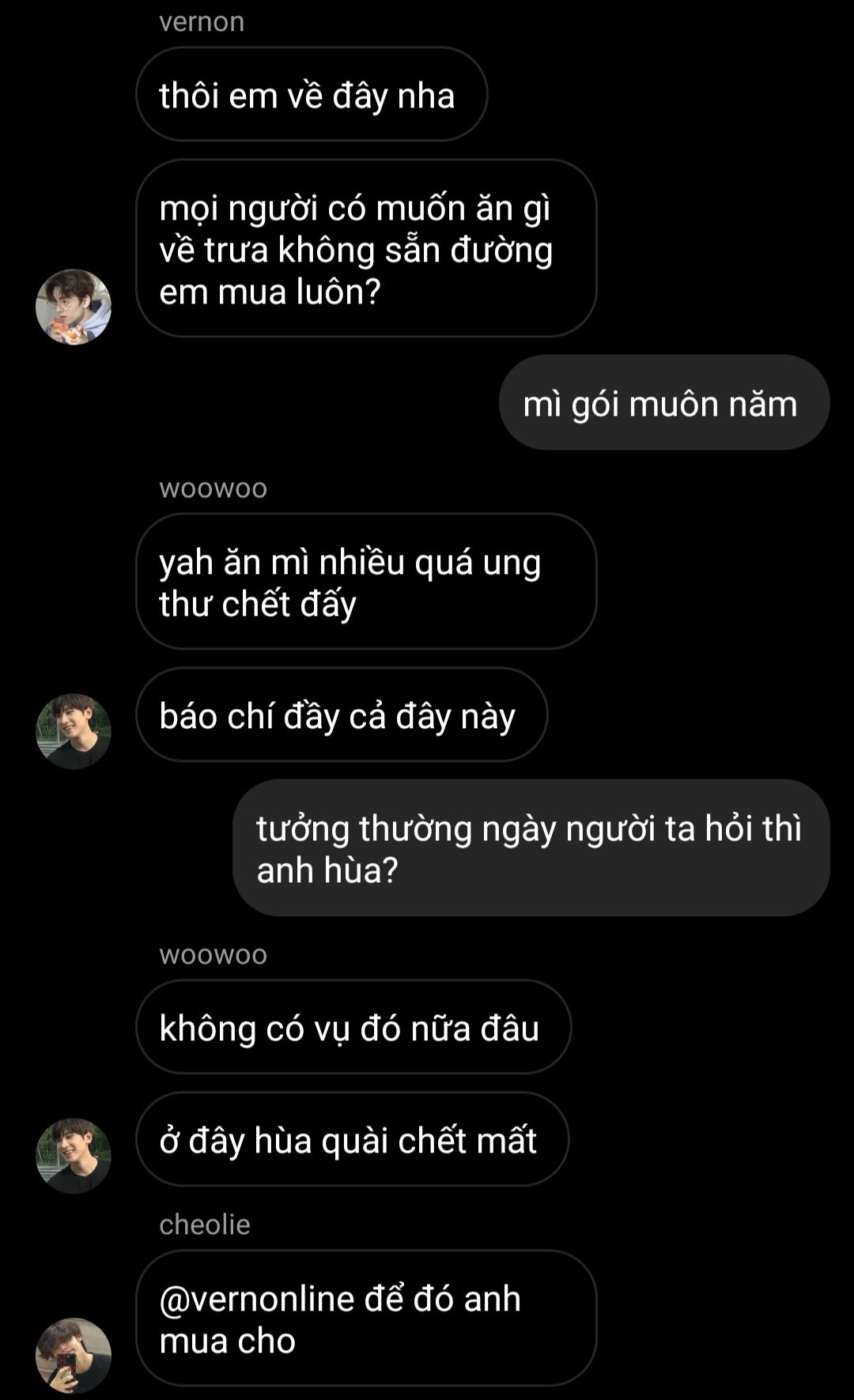Open vernon's profile picture beside the lunch question
Screen dimensions: 854x1400
point(74,307)
